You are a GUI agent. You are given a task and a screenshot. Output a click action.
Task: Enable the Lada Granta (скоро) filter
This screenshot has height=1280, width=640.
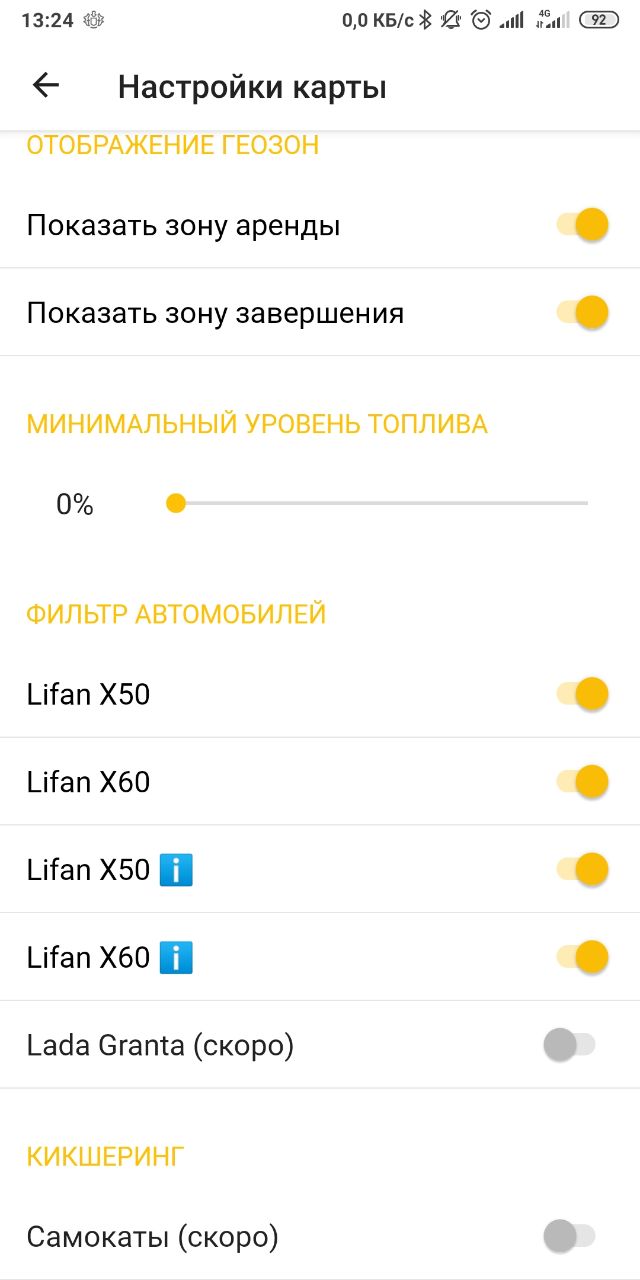click(569, 1045)
